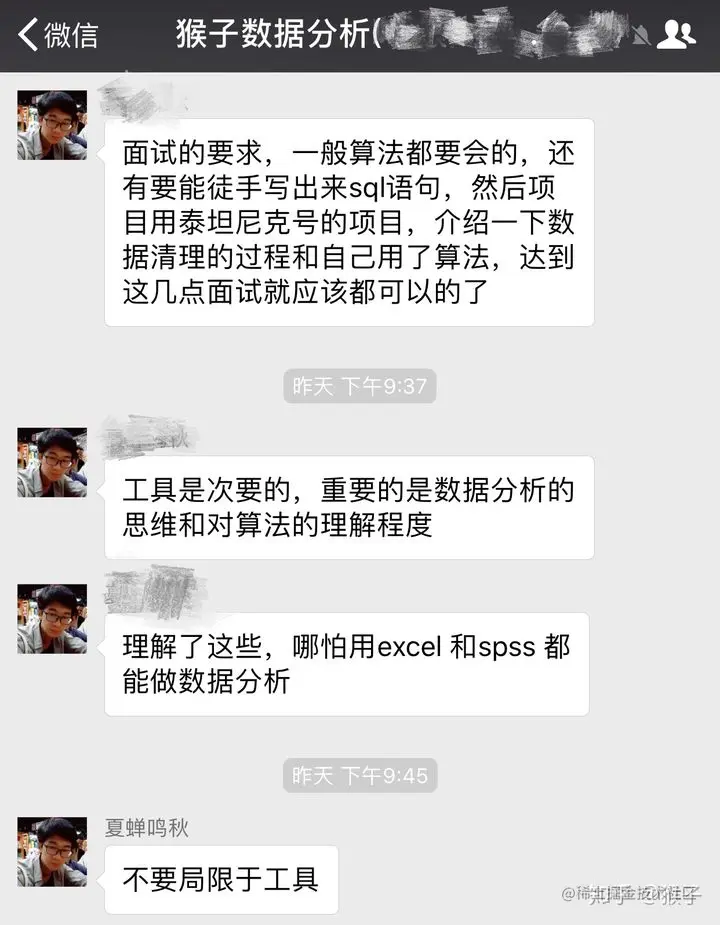Viewport: 720px width, 925px height.
Task: Open sender's avatar beside the 面试的要求 message
Action: pos(52,125)
